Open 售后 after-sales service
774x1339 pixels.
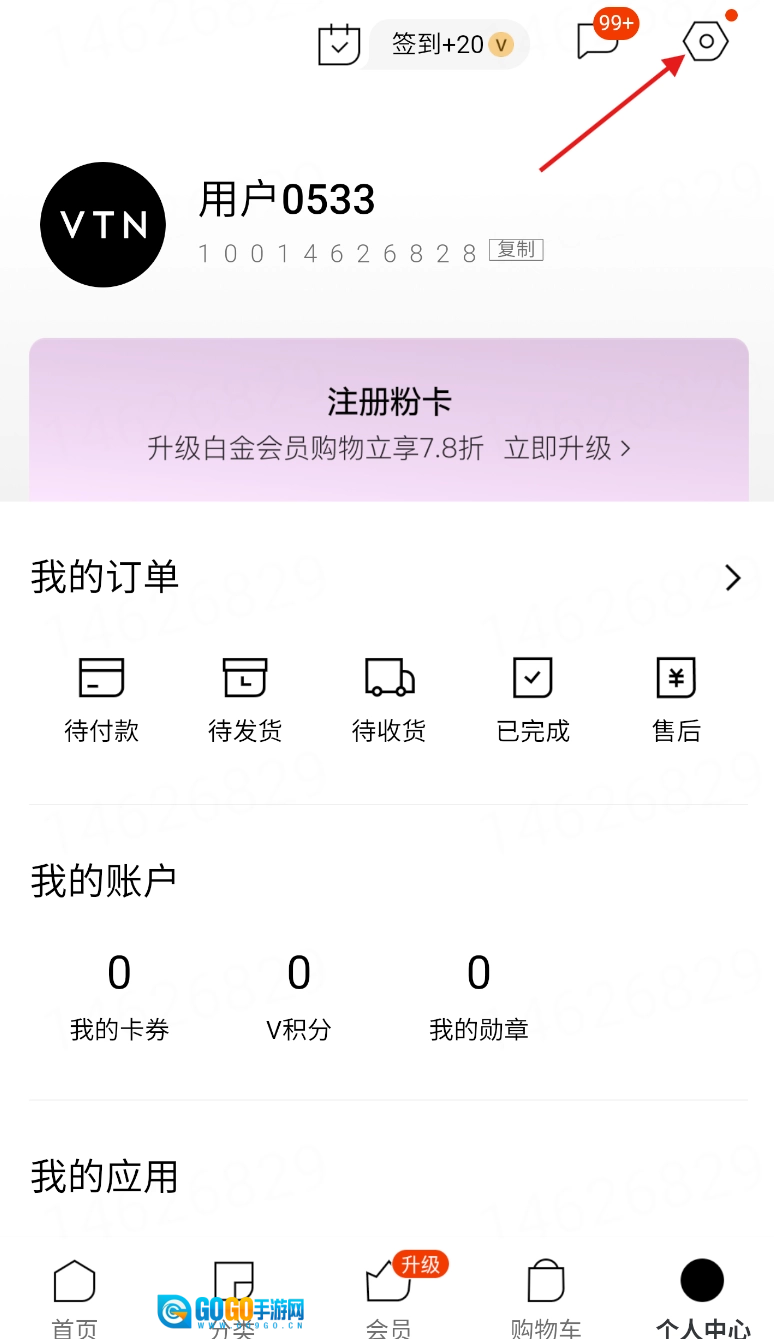point(676,699)
